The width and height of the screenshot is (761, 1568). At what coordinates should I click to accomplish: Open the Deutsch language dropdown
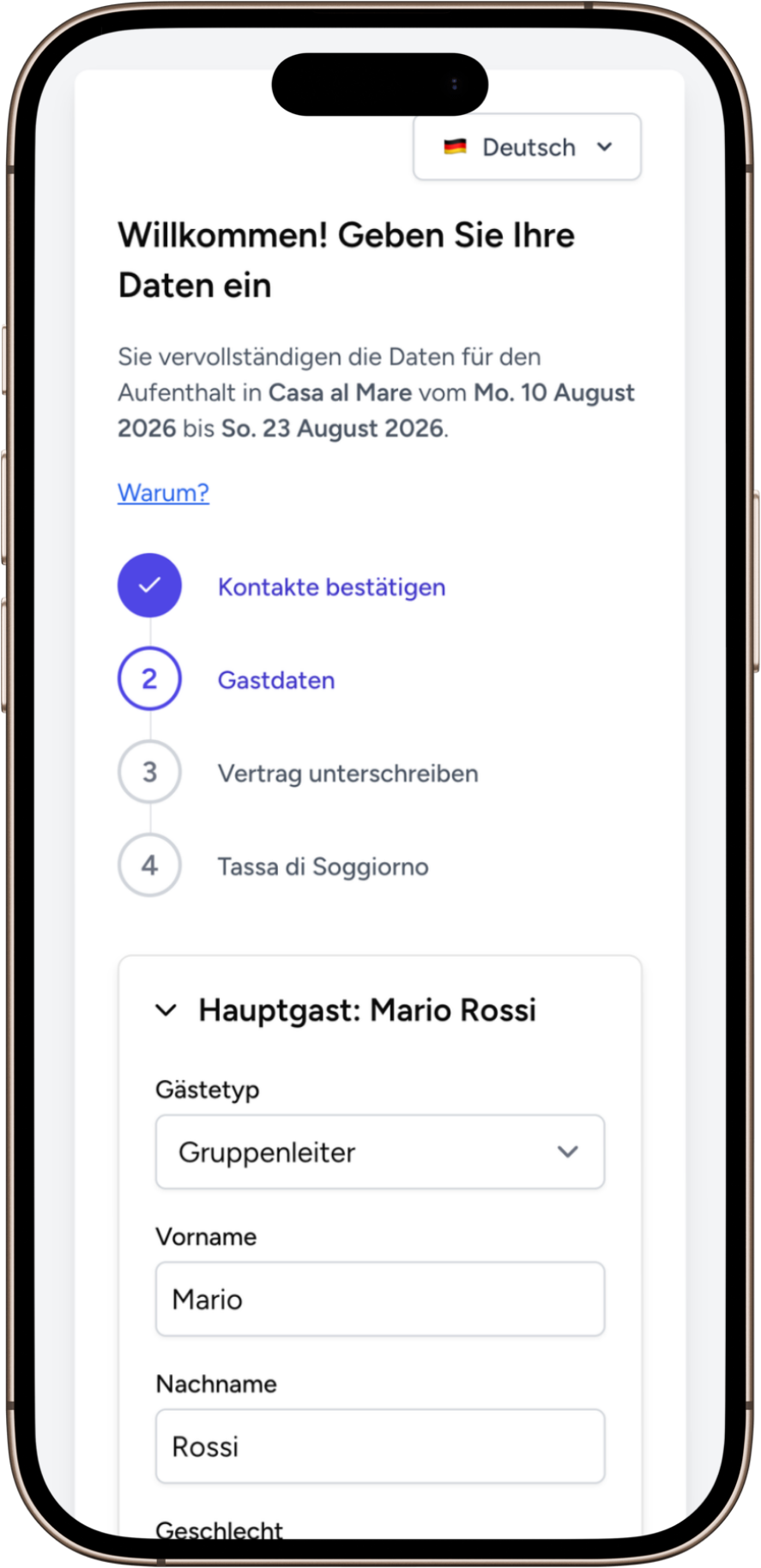pos(527,148)
